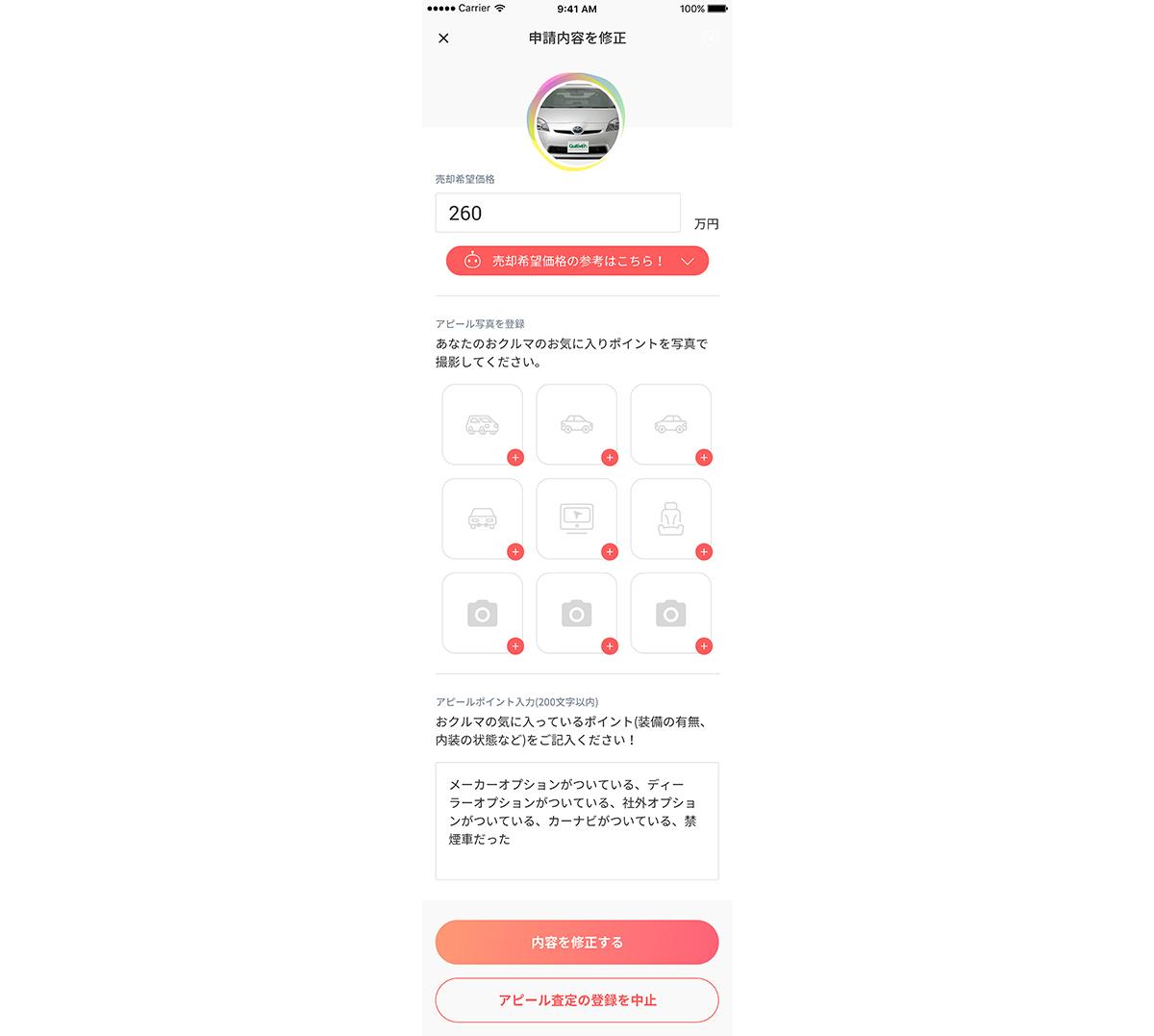Add a photo to the angled minivan tile
The height and width of the screenshot is (1036, 1154).
click(x=483, y=424)
